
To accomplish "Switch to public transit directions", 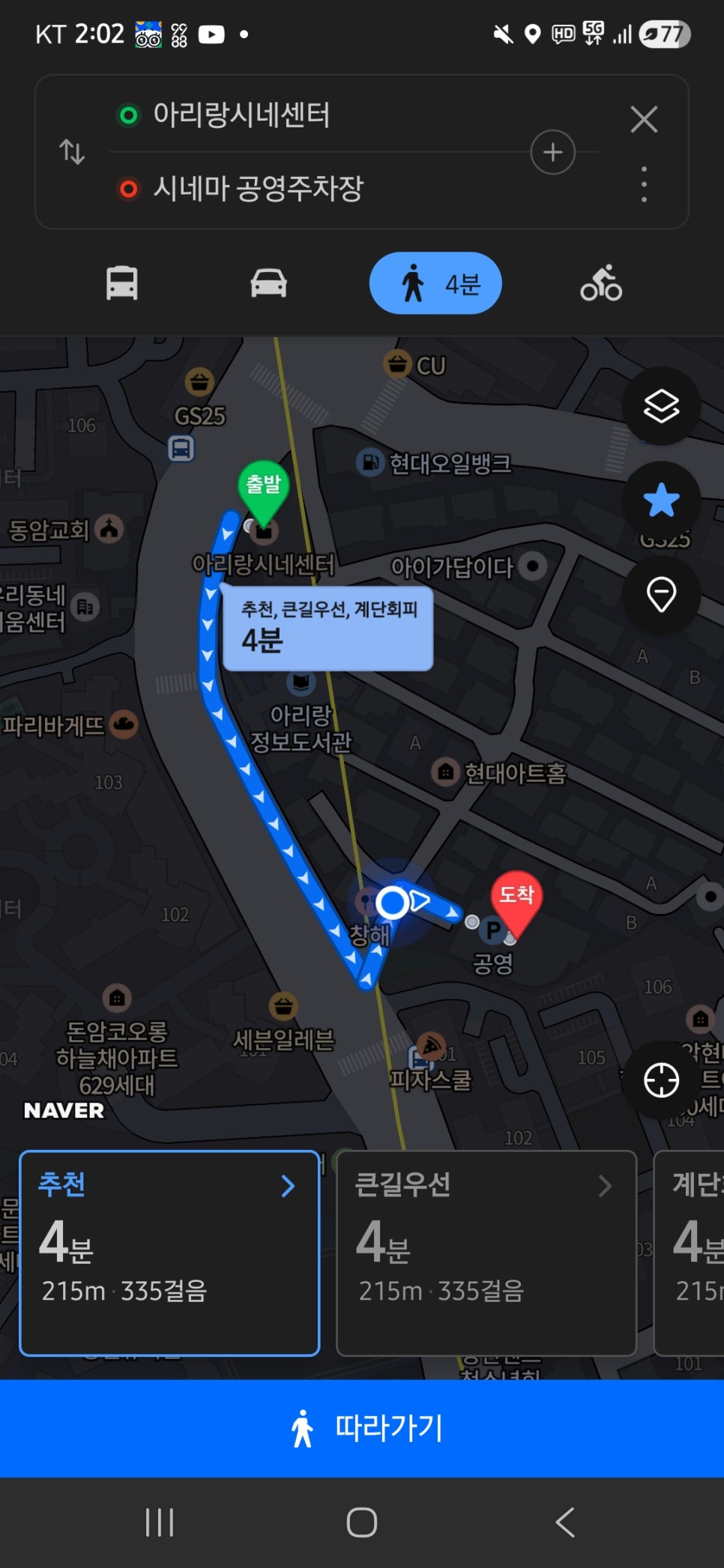I will coord(121,284).
